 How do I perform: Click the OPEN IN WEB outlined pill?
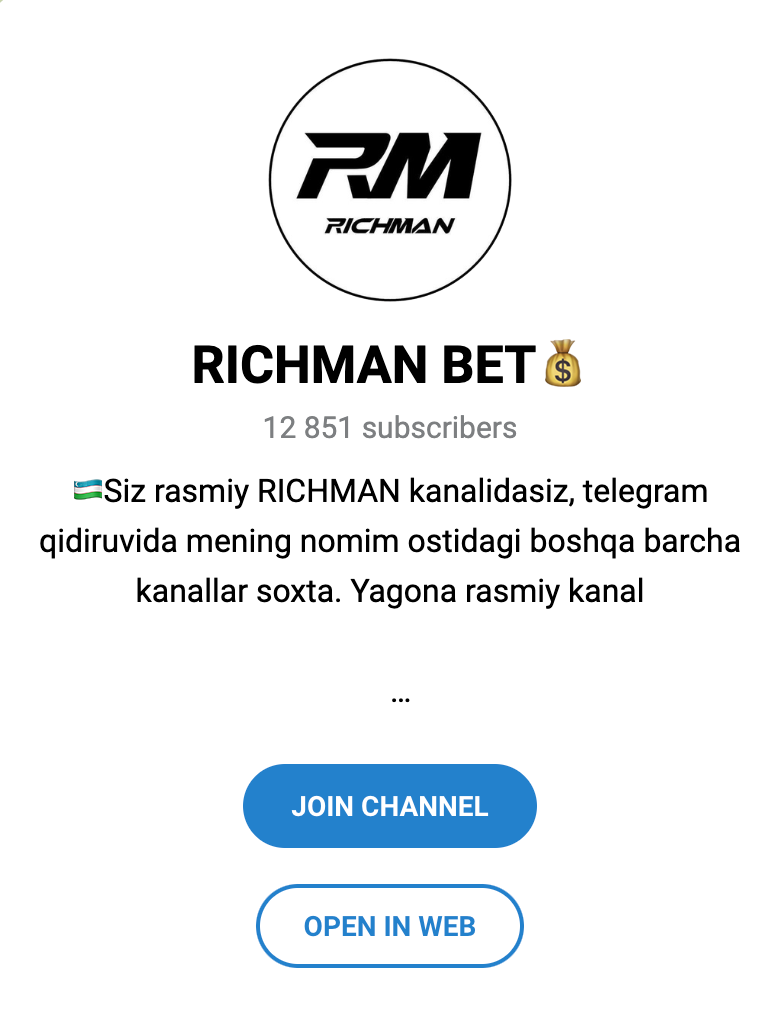[x=389, y=926]
